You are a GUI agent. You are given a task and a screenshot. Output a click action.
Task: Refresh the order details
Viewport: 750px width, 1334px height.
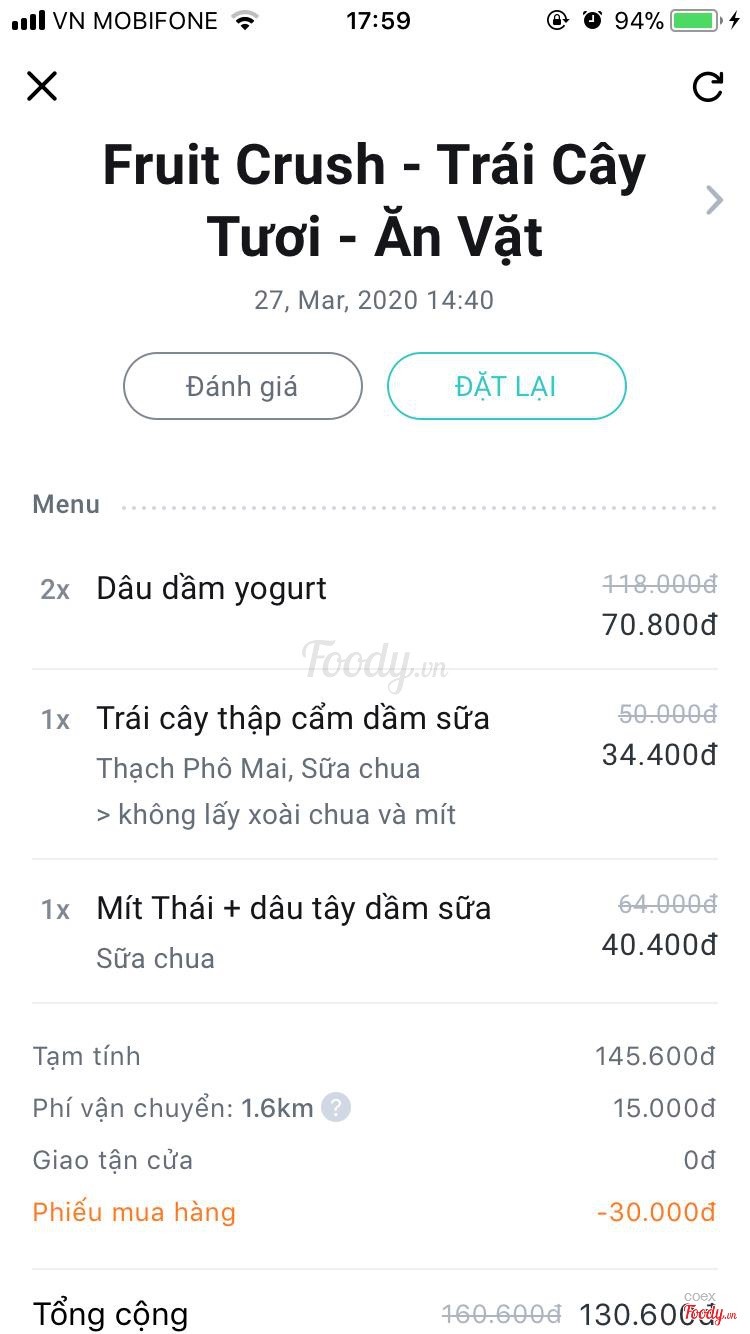click(x=708, y=87)
